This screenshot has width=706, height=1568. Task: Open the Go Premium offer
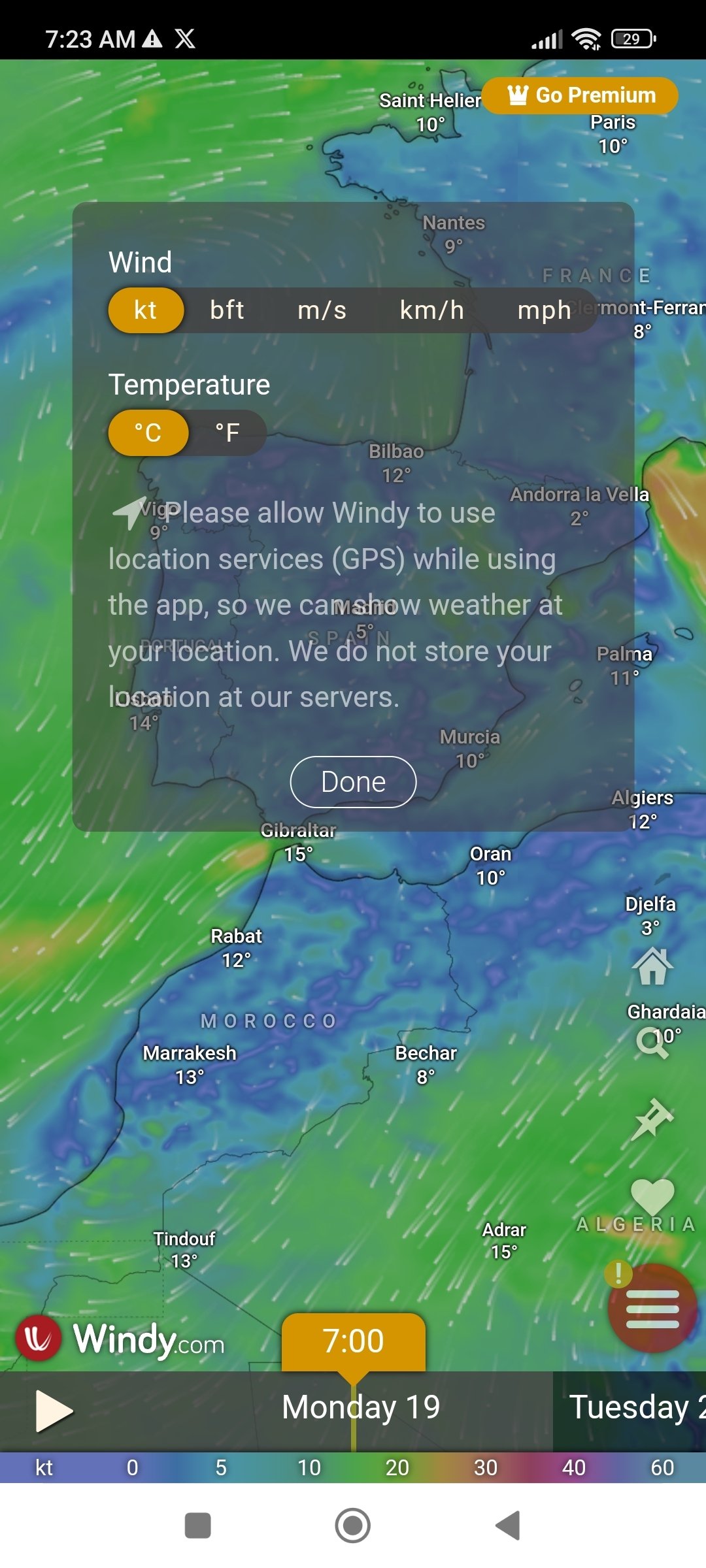(580, 95)
